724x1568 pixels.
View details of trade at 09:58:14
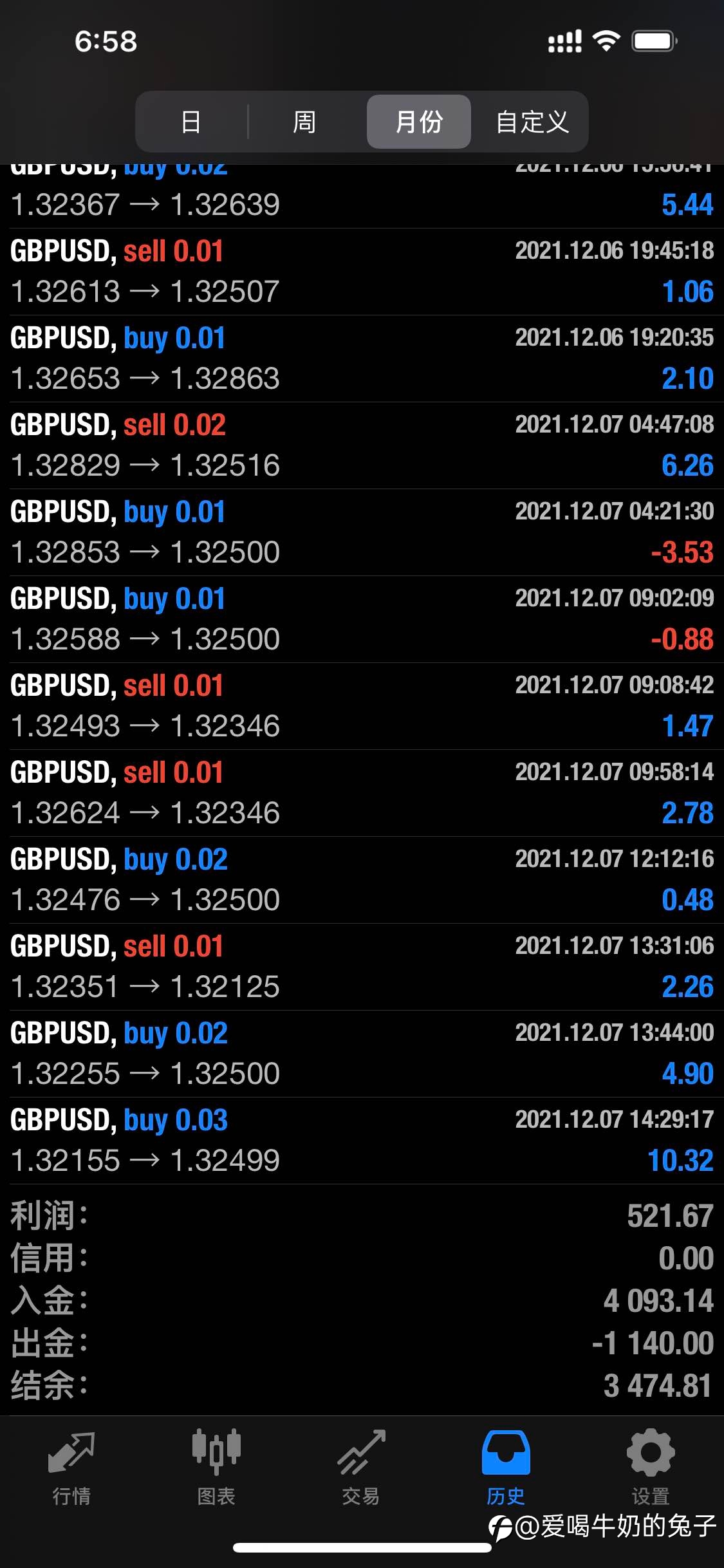(x=362, y=793)
